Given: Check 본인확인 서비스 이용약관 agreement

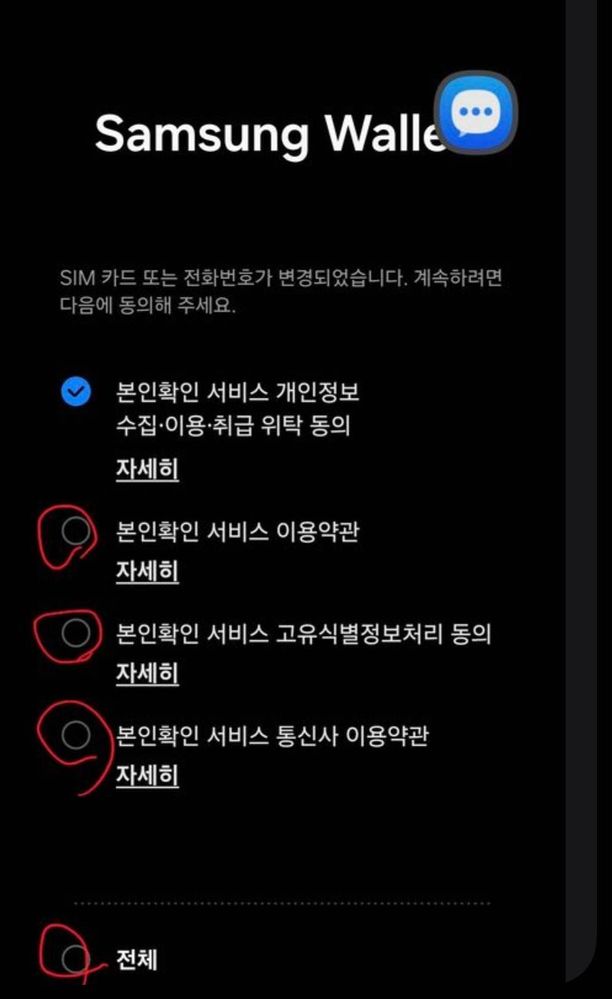Looking at the screenshot, I should pos(76,531).
